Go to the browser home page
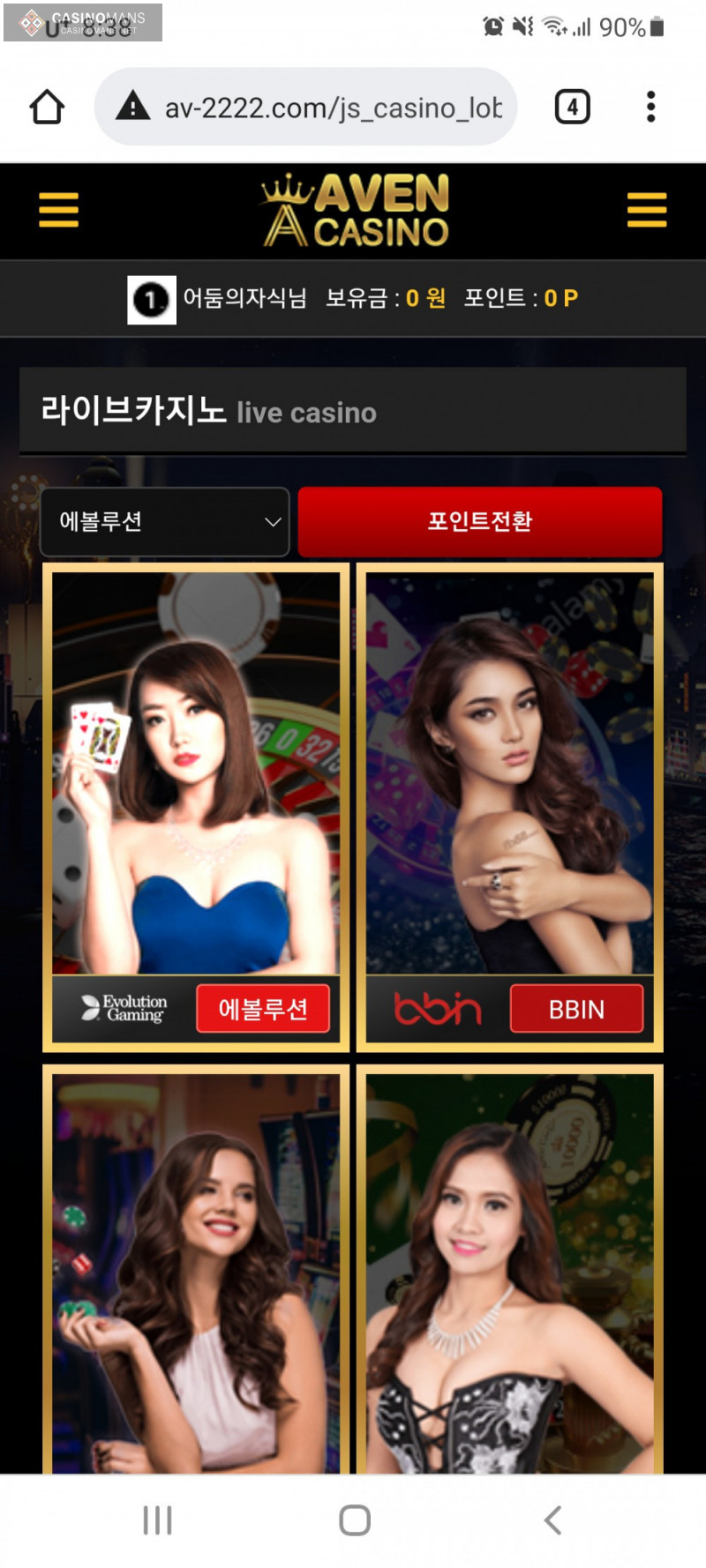This screenshot has height=1568, width=706. coord(47,108)
